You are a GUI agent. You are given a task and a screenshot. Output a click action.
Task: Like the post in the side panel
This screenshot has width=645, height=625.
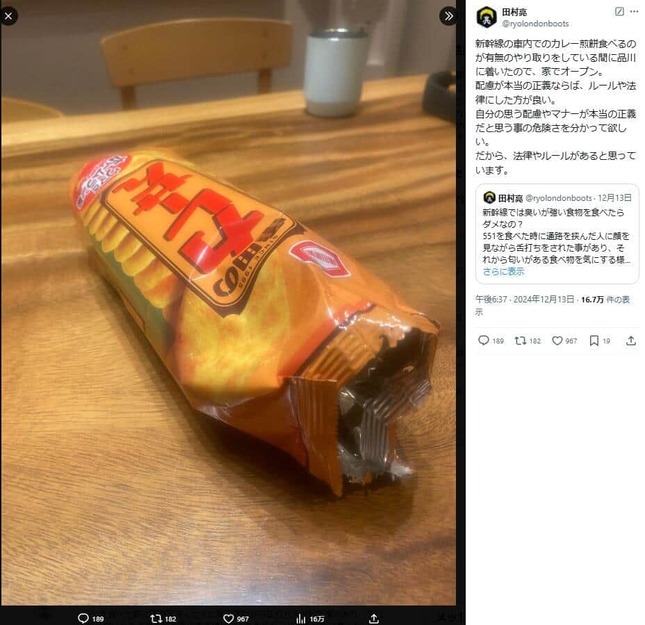pyautogui.click(x=558, y=341)
